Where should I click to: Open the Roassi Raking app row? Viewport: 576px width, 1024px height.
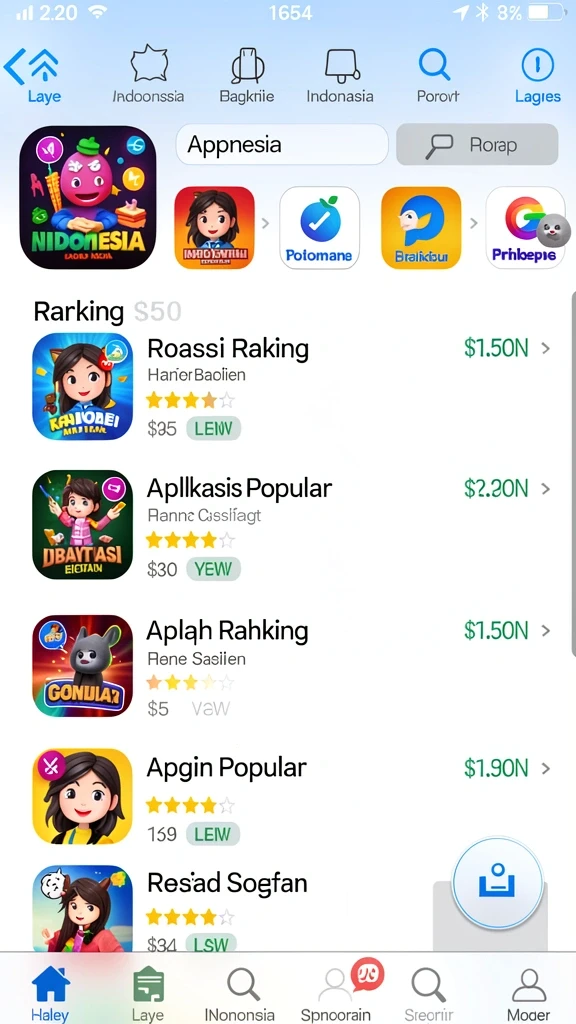pos(292,386)
